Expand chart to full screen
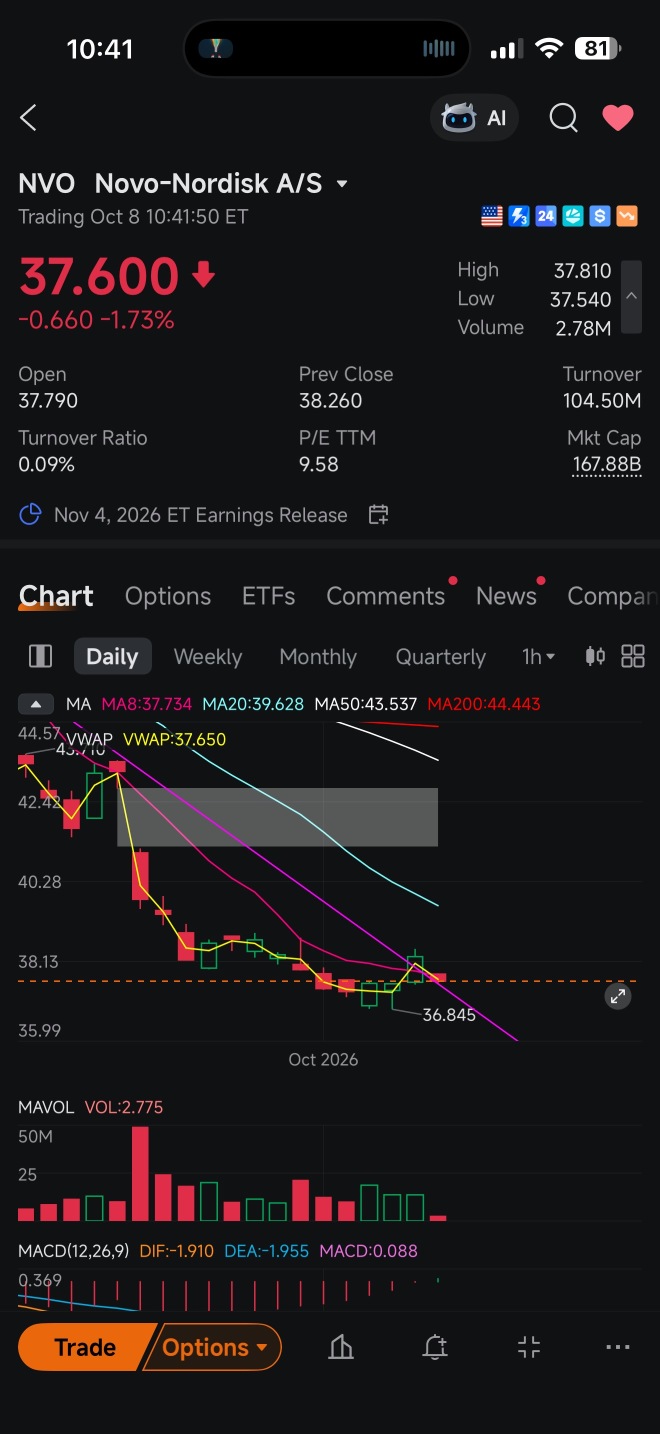The width and height of the screenshot is (660, 1434). [618, 996]
